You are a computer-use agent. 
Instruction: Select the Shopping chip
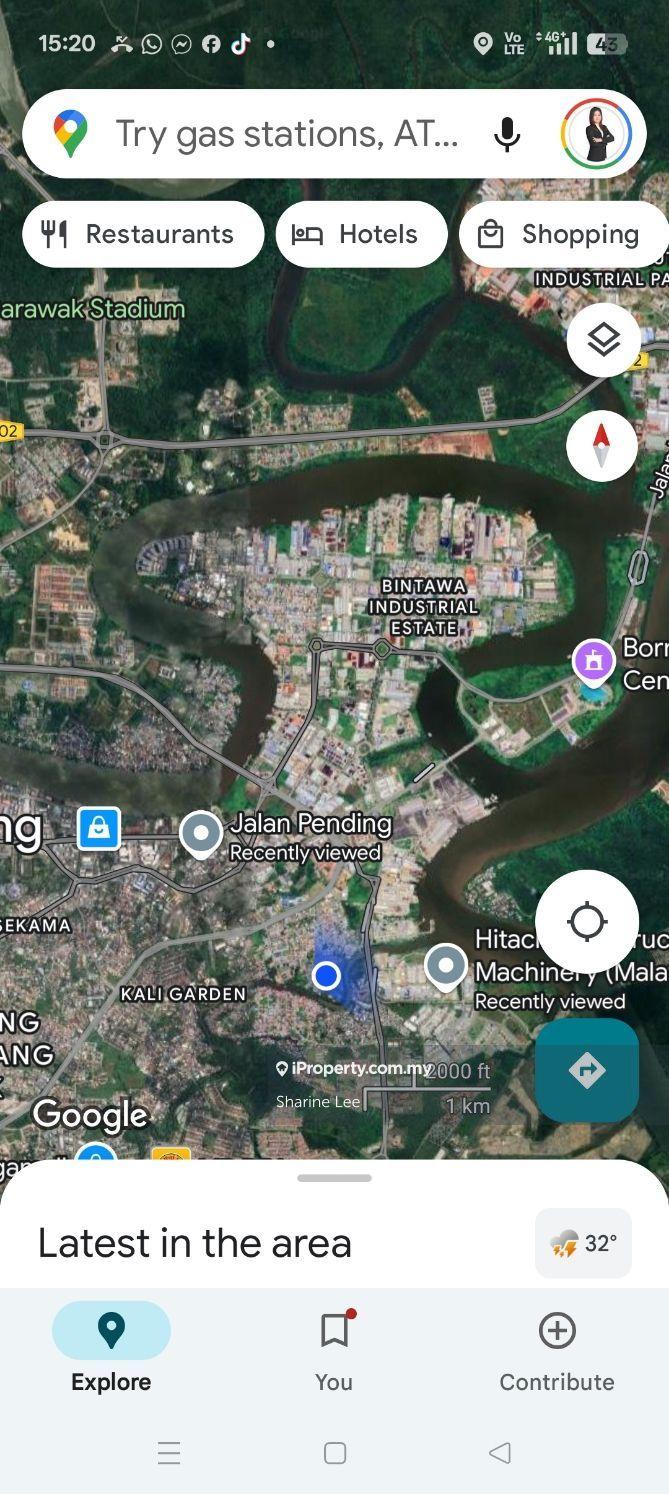tap(564, 234)
